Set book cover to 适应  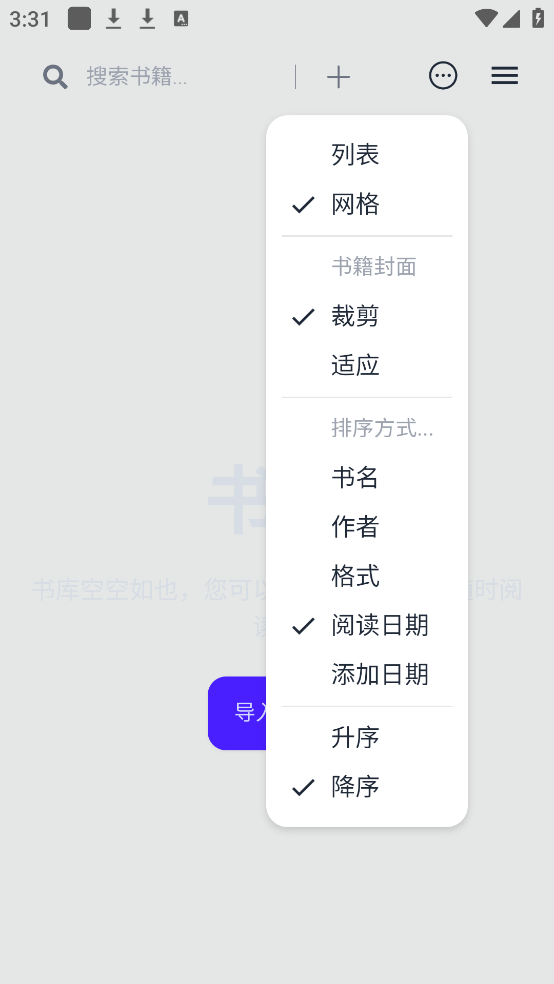[x=366, y=365]
